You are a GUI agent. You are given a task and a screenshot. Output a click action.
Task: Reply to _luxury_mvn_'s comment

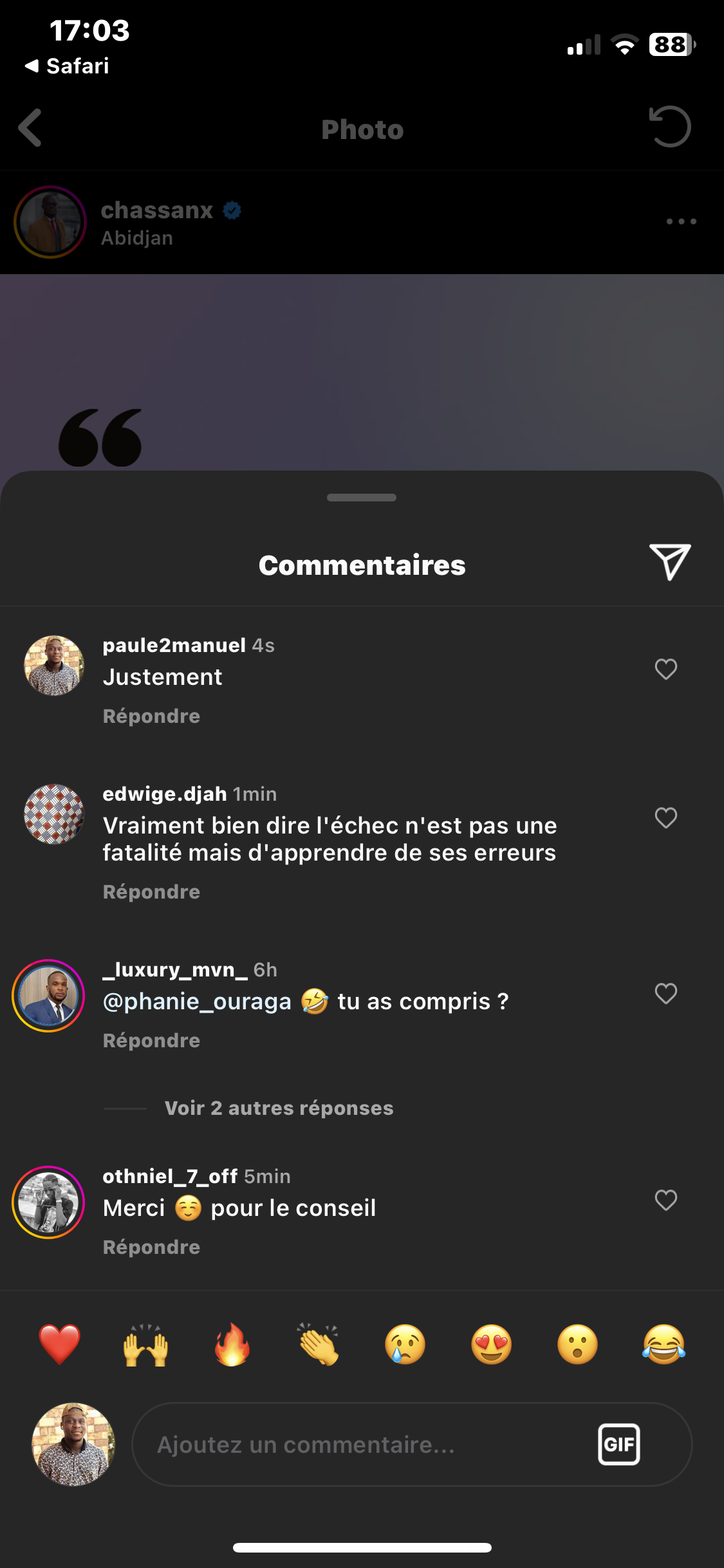pos(151,1041)
